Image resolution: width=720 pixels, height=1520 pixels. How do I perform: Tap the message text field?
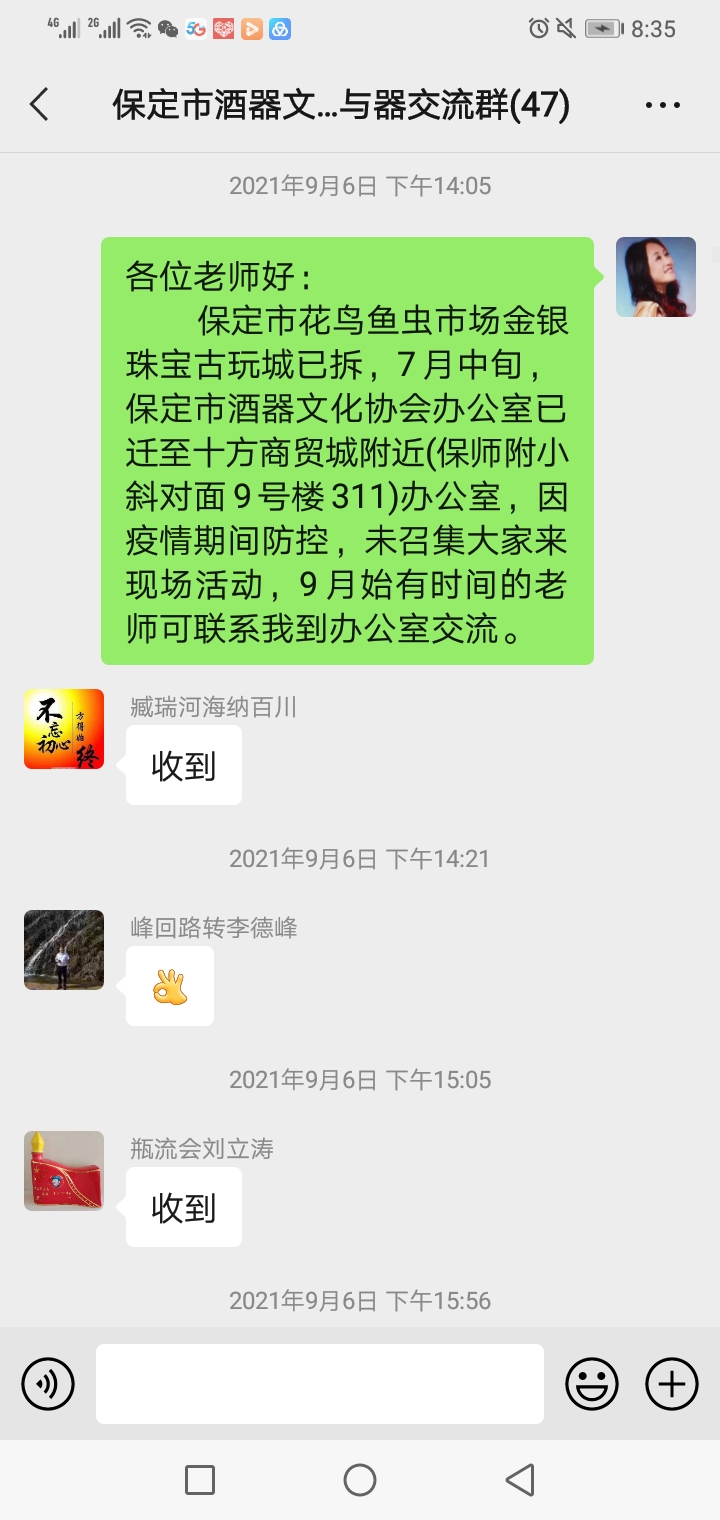[320, 1384]
